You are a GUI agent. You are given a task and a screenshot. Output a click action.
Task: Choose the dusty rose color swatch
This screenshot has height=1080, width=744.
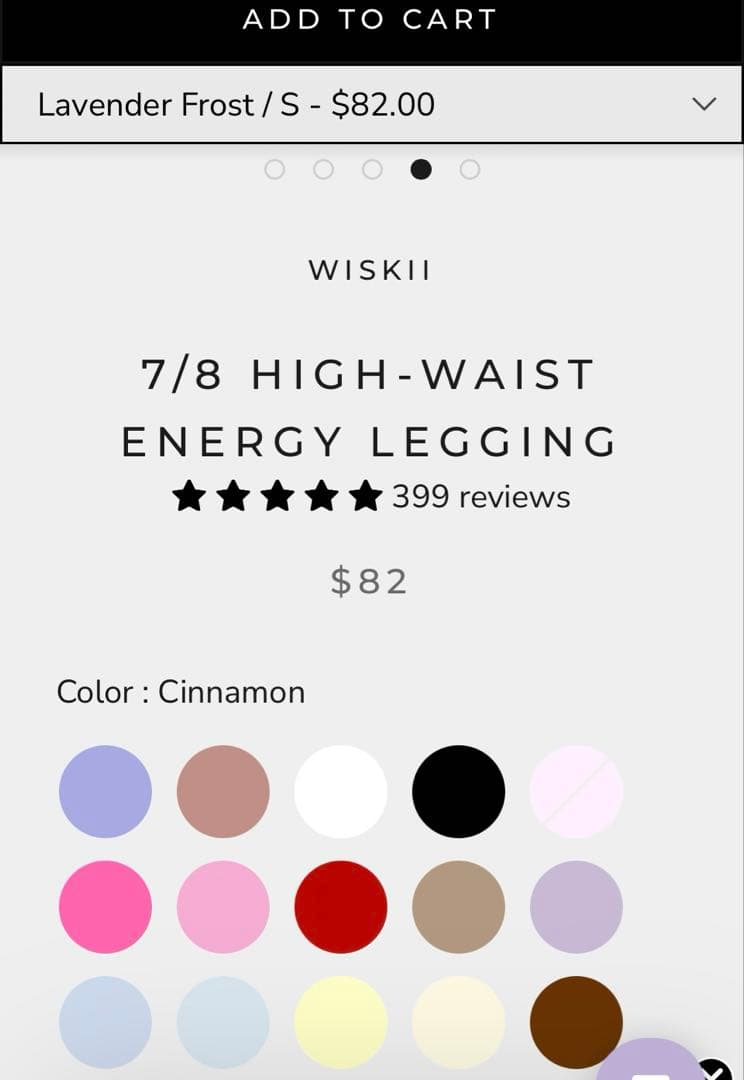[223, 791]
